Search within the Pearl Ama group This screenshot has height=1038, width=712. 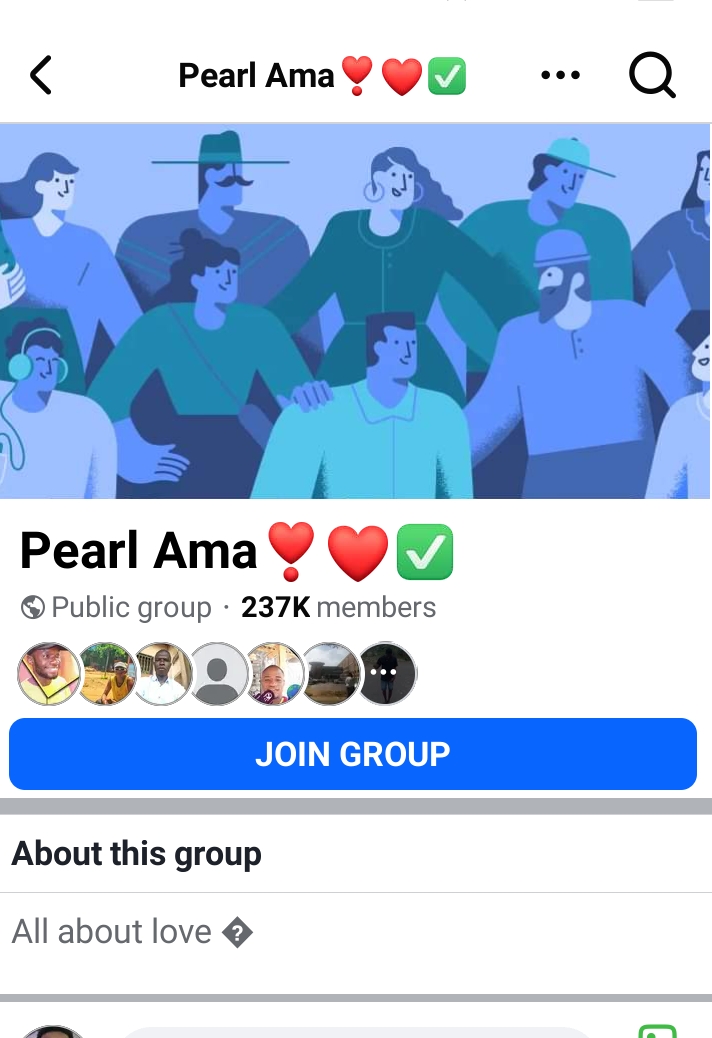click(x=652, y=75)
